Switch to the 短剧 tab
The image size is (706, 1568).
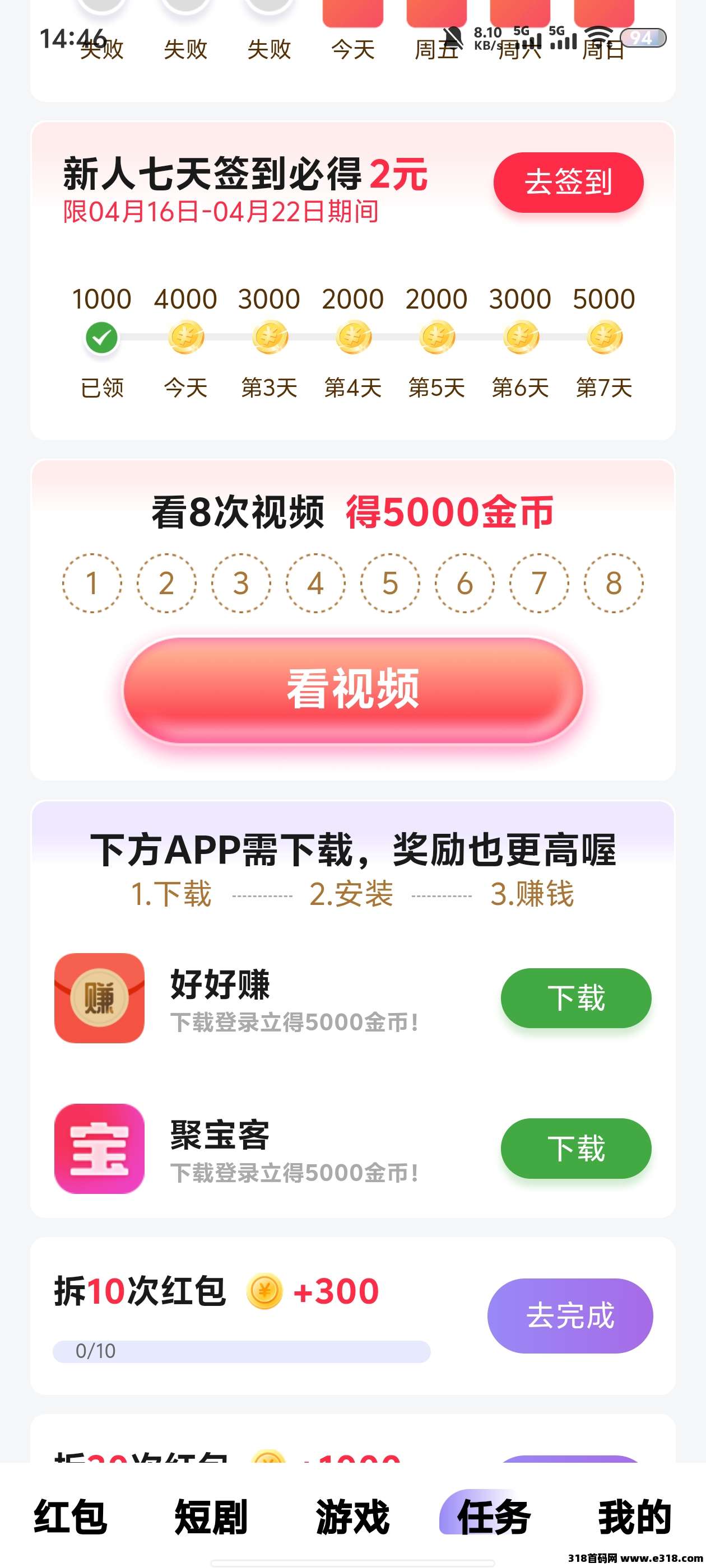211,1516
